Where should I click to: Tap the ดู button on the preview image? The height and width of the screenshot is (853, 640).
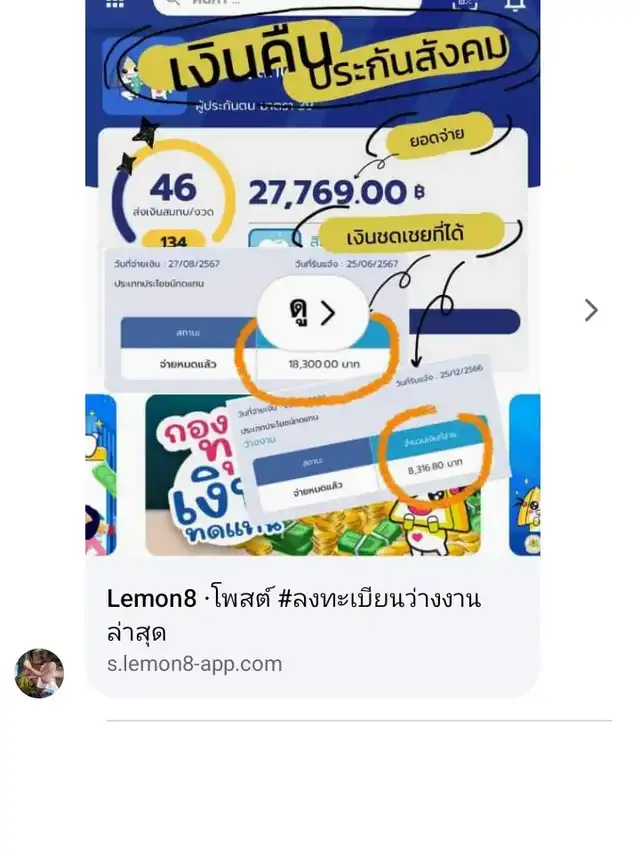313,313
